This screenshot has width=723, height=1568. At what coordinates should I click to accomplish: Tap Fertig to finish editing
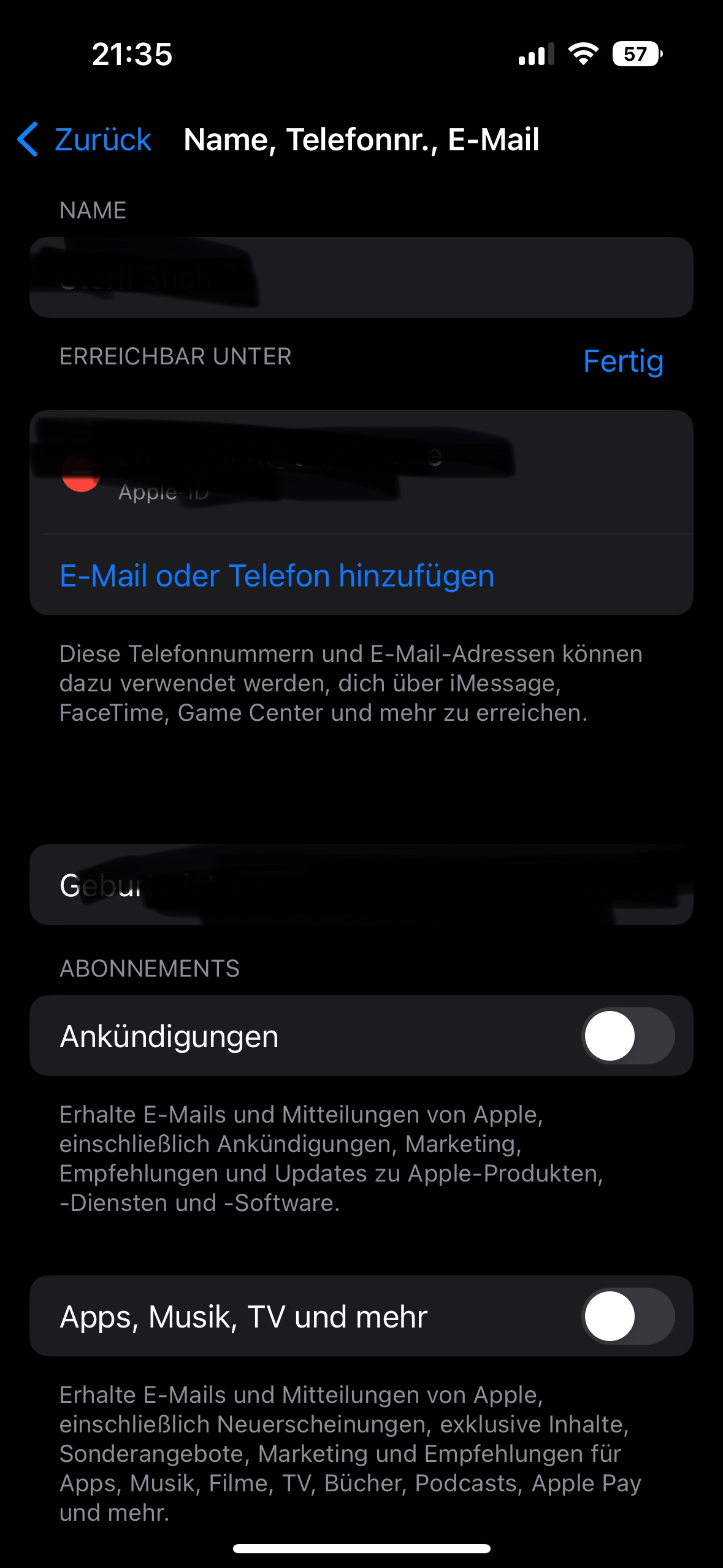click(x=622, y=361)
